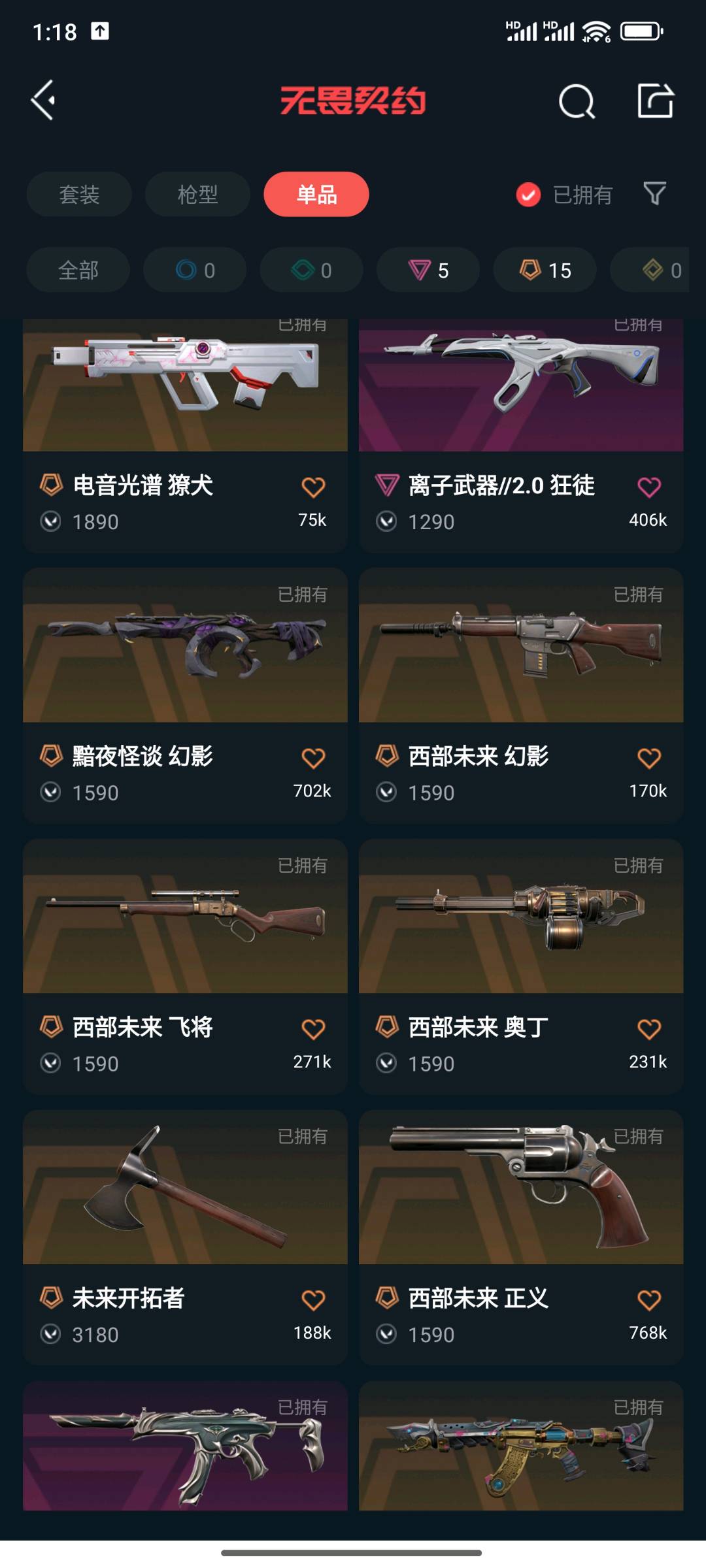Open the search icon
Image resolution: width=706 pixels, height=1568 pixels.
(x=577, y=101)
